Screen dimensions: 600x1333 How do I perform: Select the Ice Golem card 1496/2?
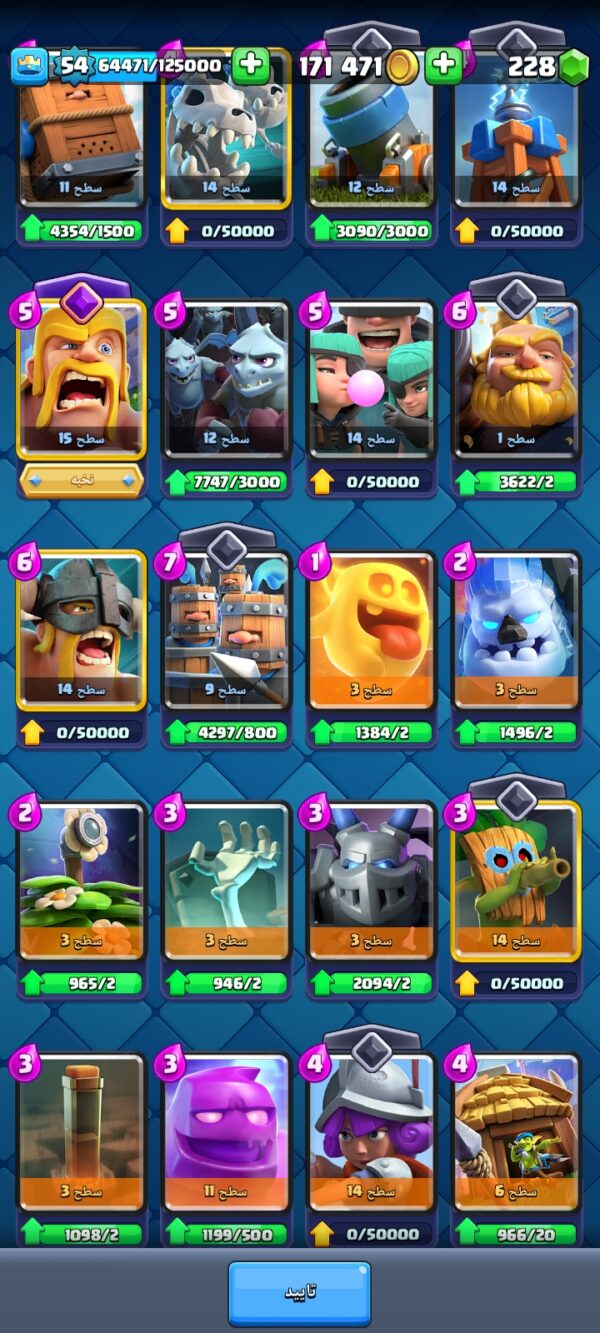coord(517,629)
